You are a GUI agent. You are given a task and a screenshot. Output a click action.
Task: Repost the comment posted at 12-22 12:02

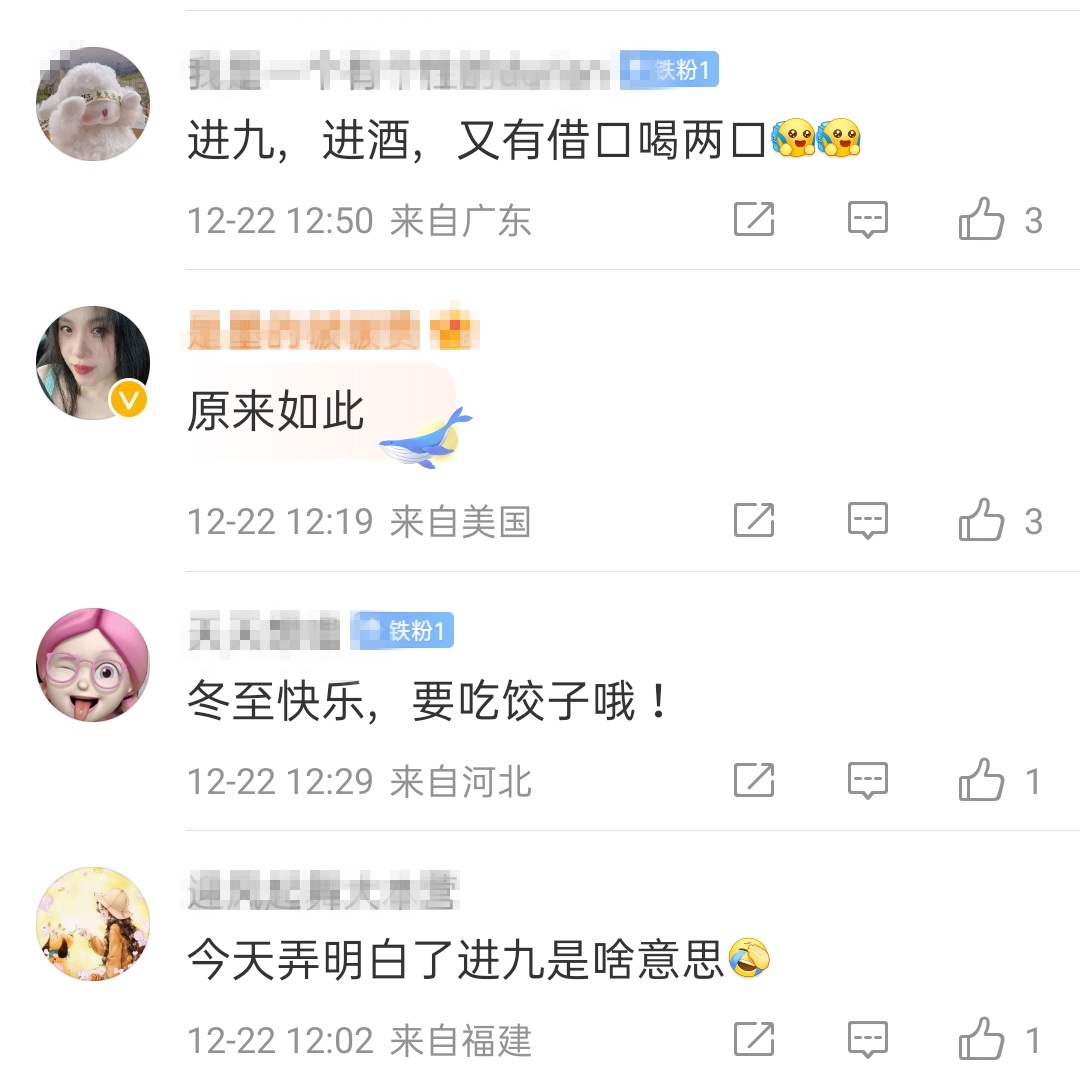coord(754,1039)
